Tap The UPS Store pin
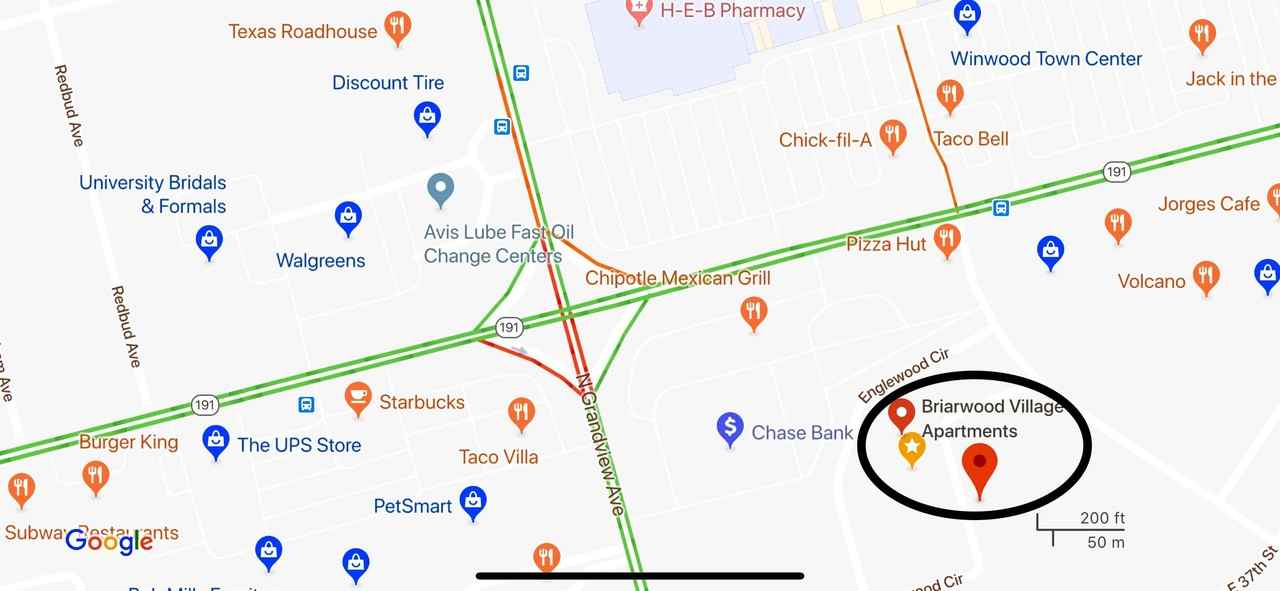 [216, 440]
